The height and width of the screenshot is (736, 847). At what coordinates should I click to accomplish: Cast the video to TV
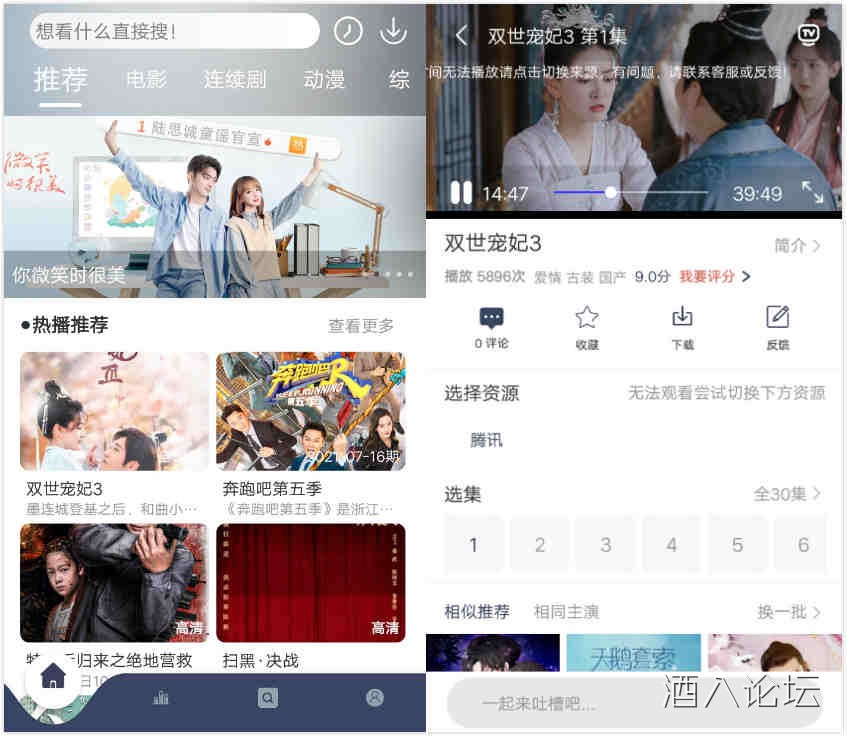click(x=808, y=35)
